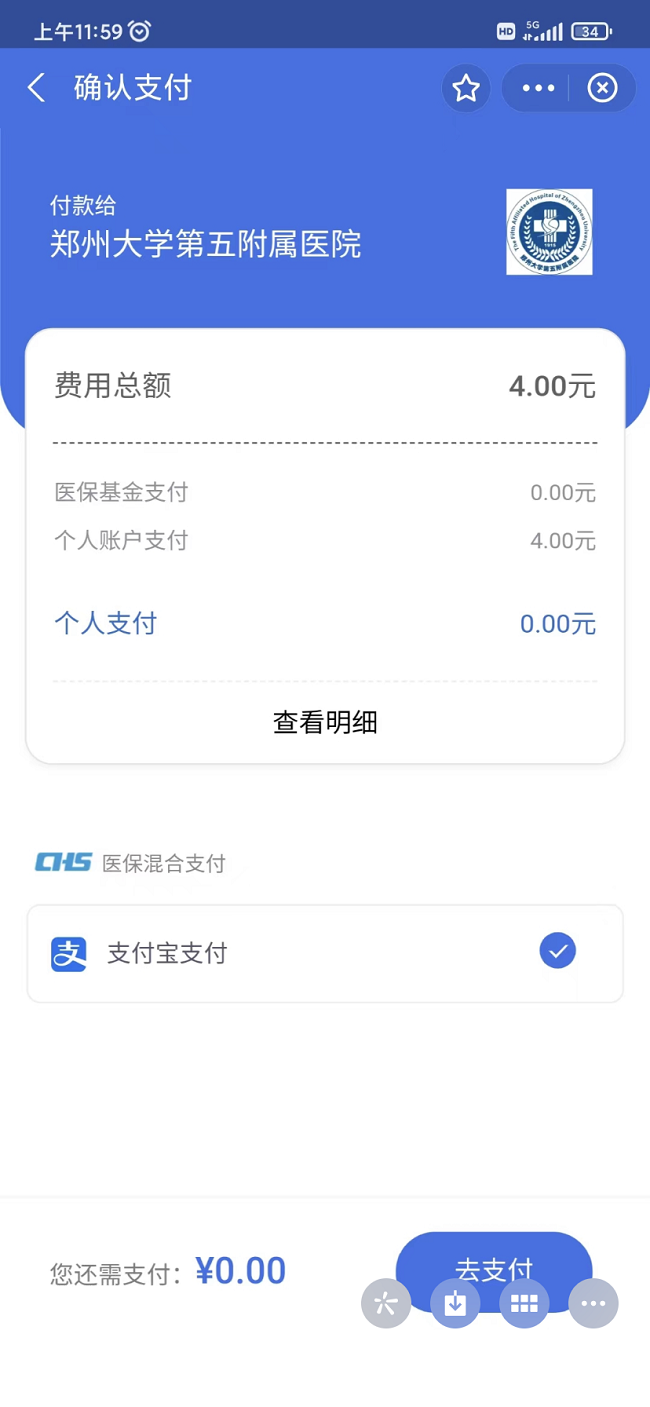650x1407 pixels.
Task: View details via 查看明细
Action: 325,722
